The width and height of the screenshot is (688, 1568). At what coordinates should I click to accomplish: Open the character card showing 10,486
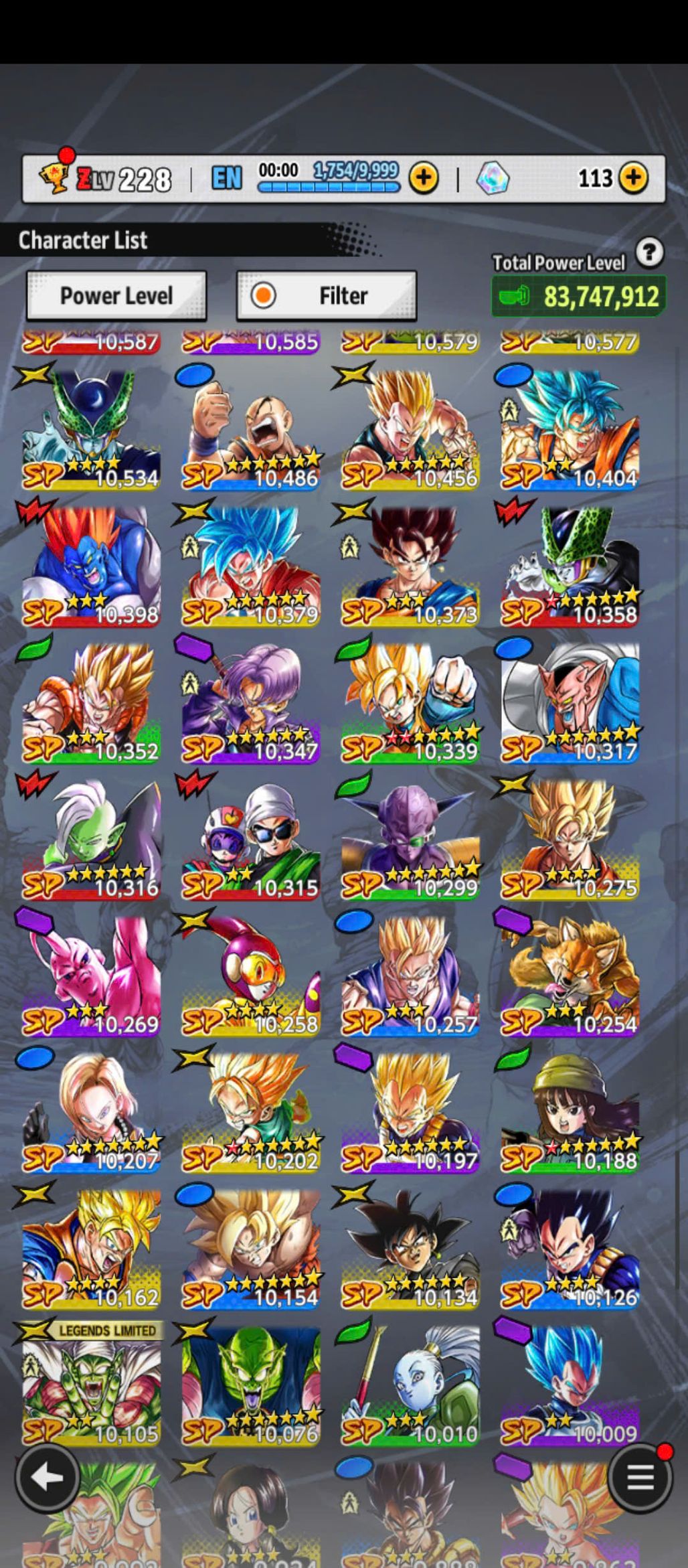(250, 430)
